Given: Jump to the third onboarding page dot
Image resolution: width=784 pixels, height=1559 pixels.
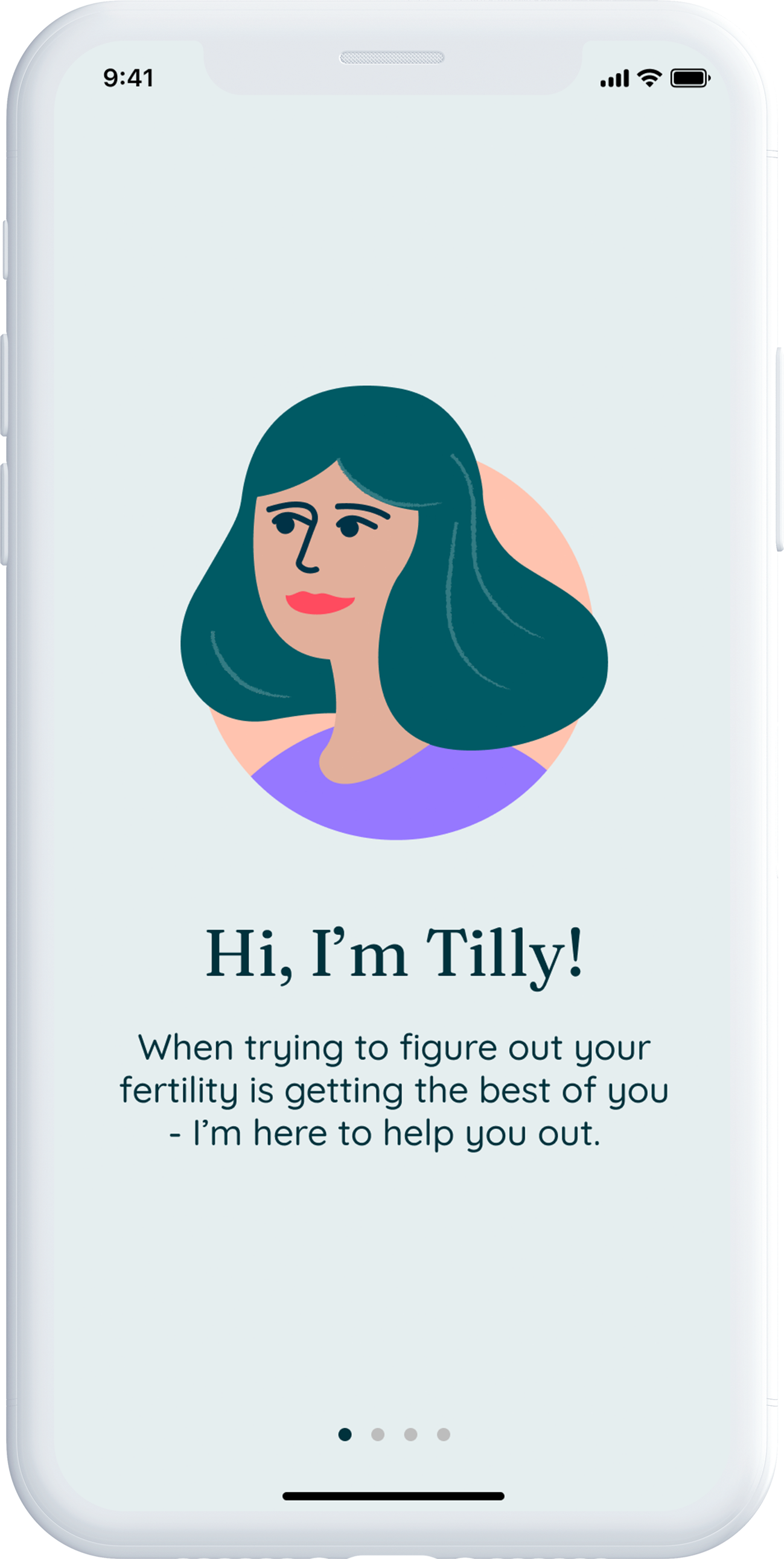Looking at the screenshot, I should [410, 1434].
